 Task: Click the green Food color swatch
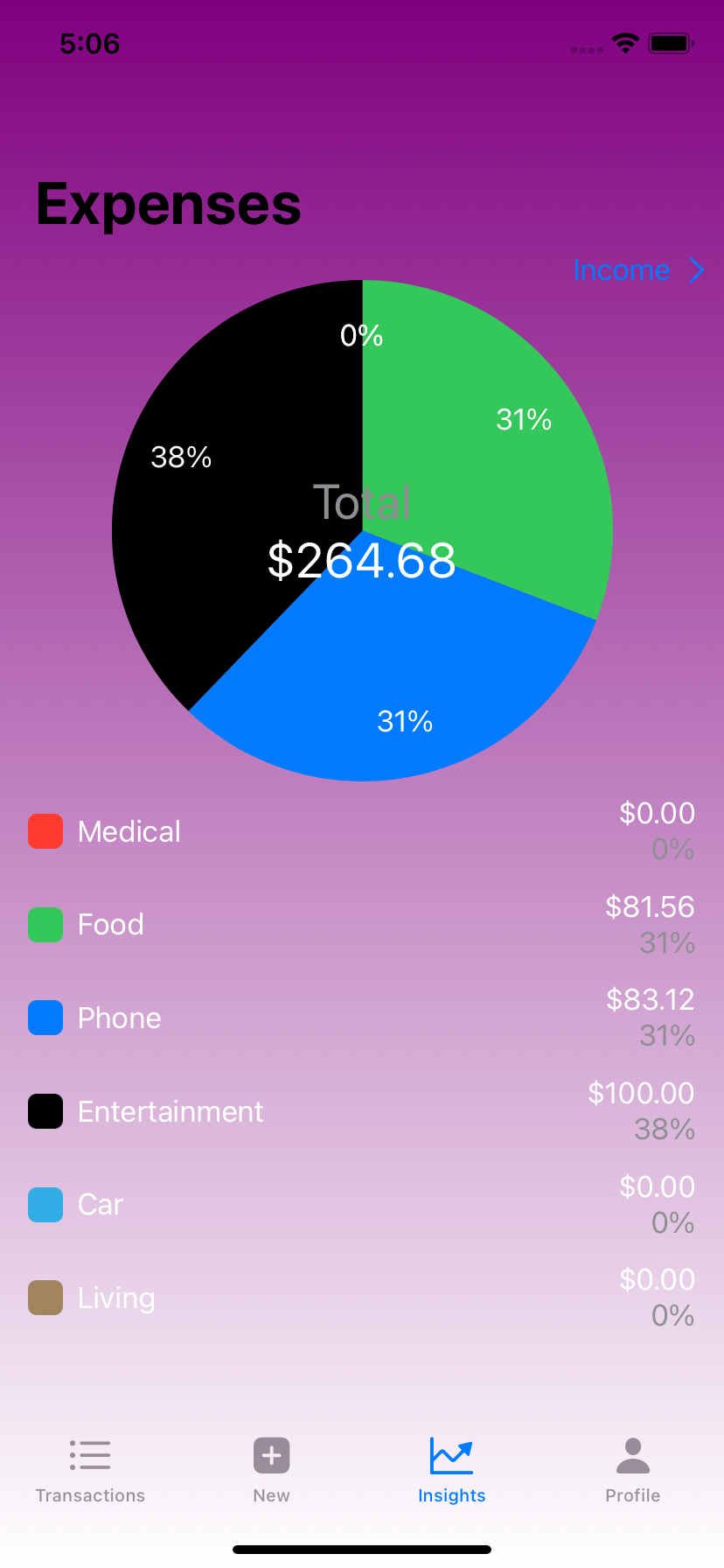tap(45, 924)
